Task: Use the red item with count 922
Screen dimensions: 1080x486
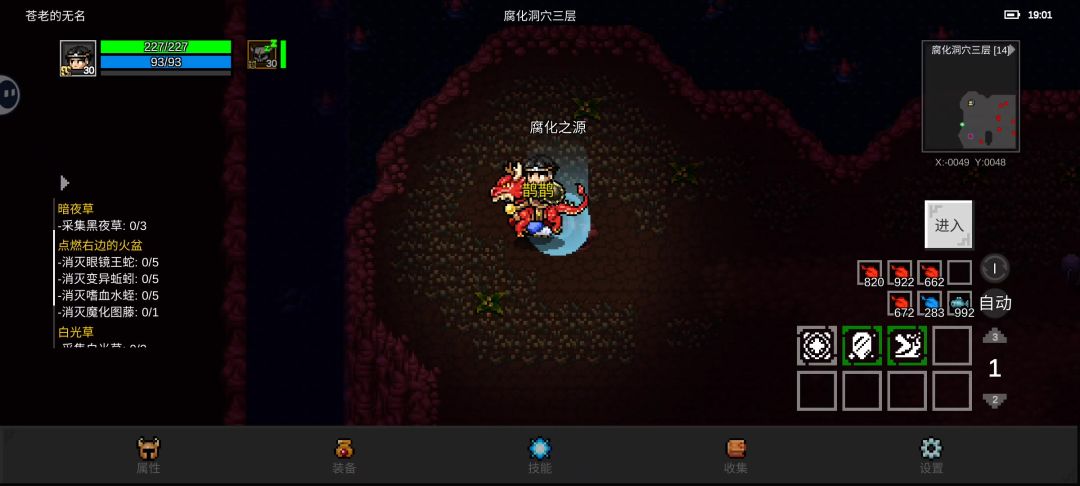Action: click(x=900, y=273)
